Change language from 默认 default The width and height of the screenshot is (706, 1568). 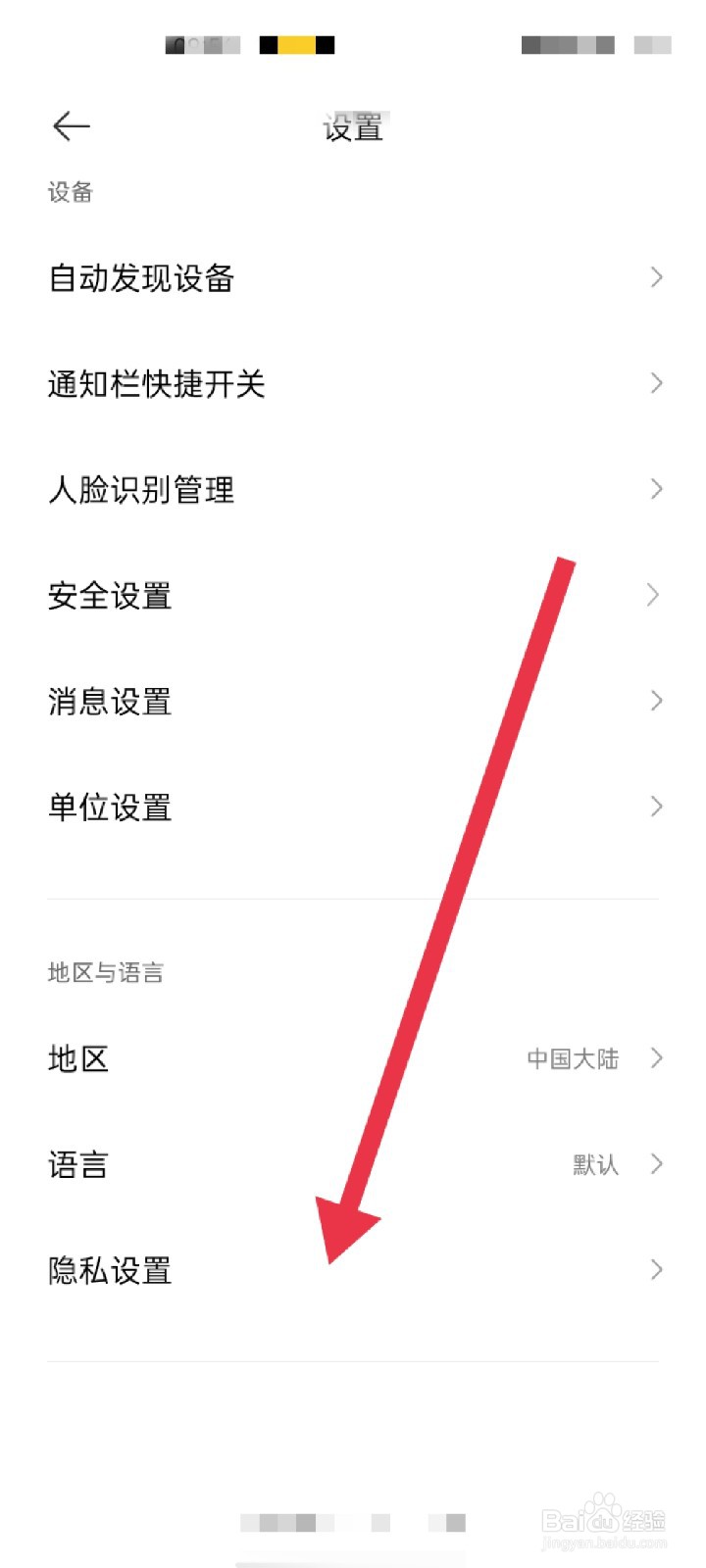pyautogui.click(x=592, y=1164)
